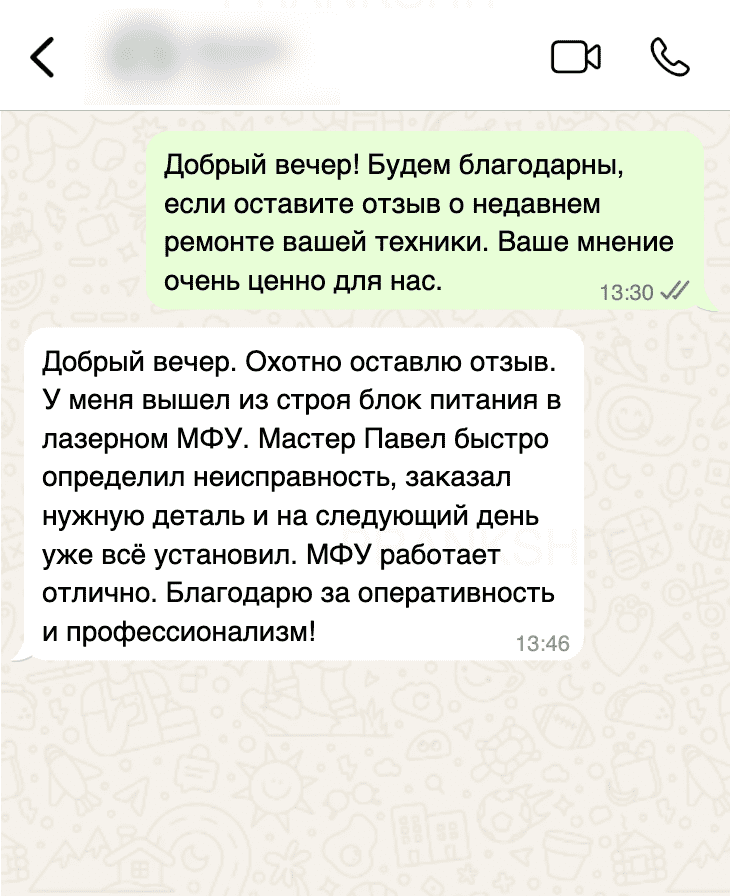730x896 pixels.
Task: Go back to the chat list
Action: click(42, 58)
